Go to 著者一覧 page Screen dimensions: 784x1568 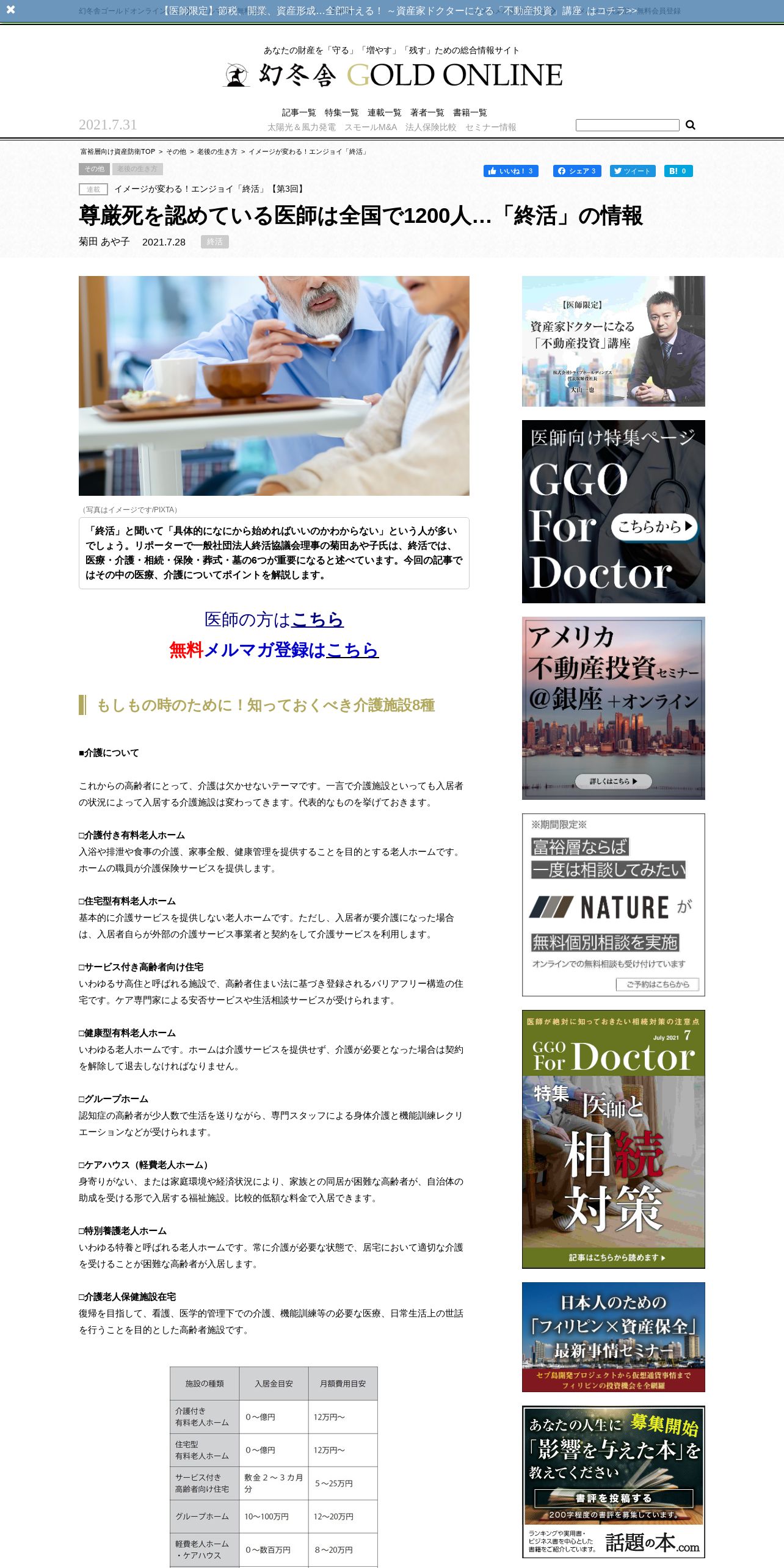click(427, 112)
